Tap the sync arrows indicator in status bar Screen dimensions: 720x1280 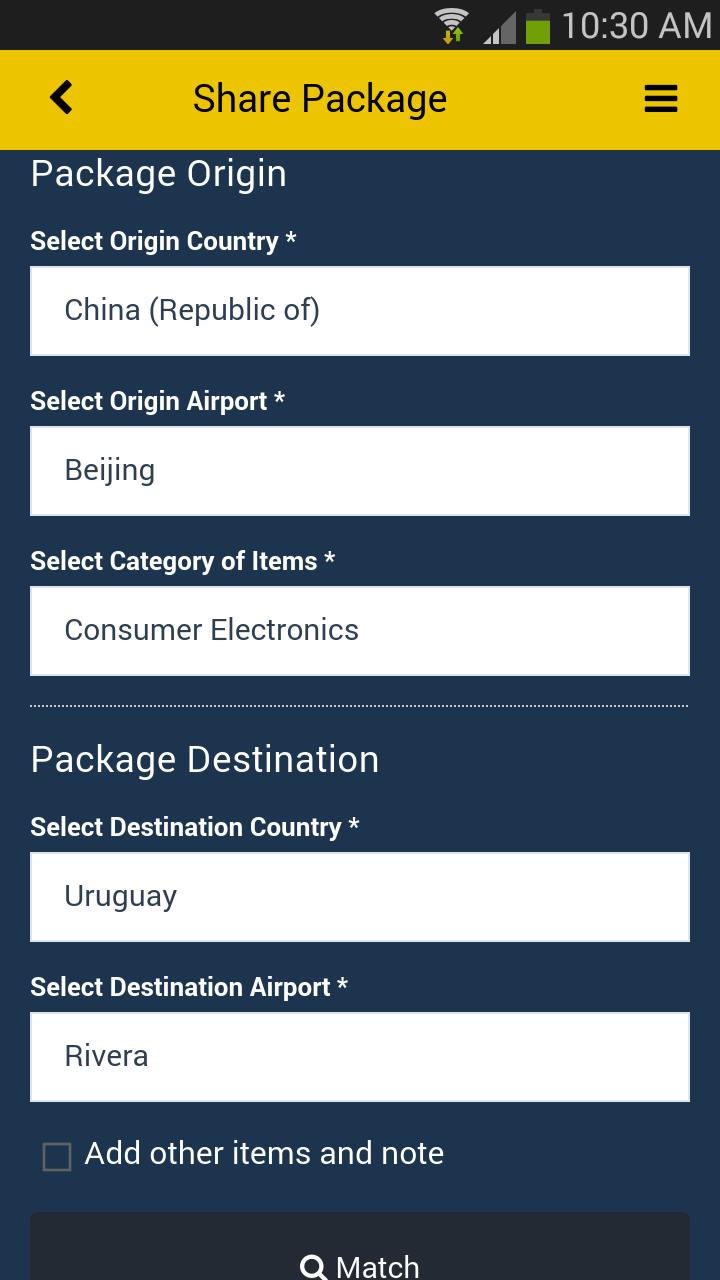tap(453, 34)
